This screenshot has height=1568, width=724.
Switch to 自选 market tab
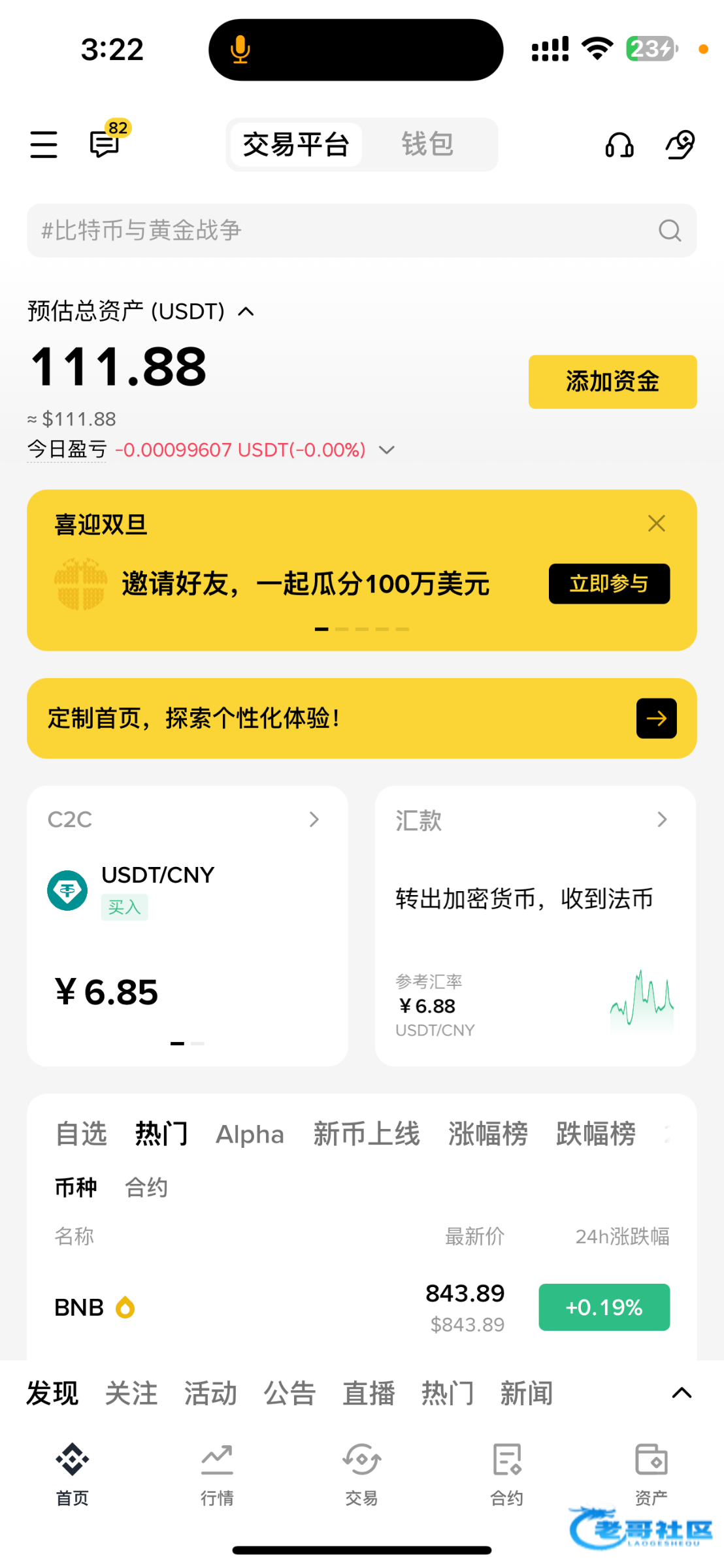(x=81, y=1134)
